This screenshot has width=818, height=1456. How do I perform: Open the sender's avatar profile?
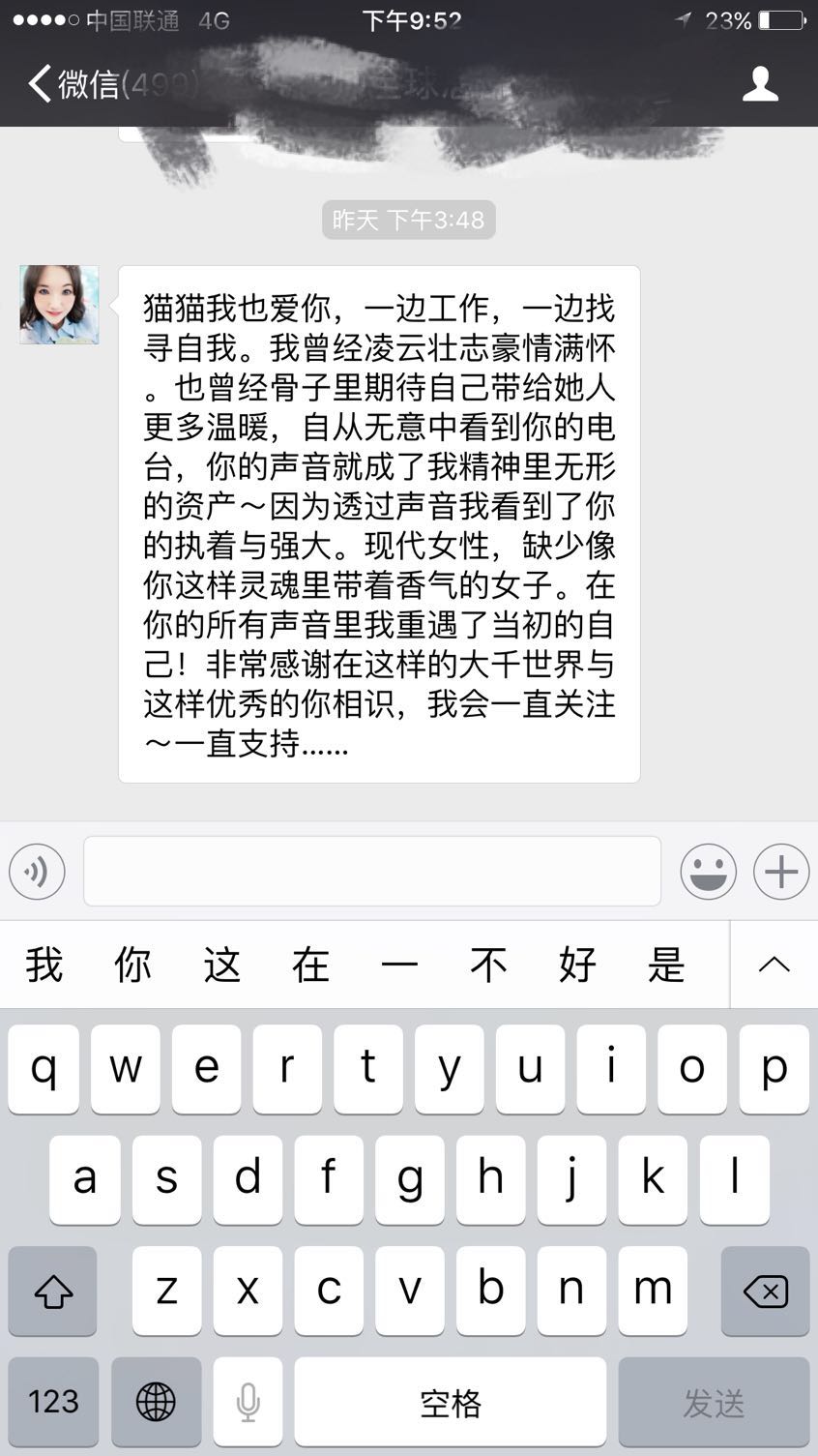pyautogui.click(x=60, y=305)
